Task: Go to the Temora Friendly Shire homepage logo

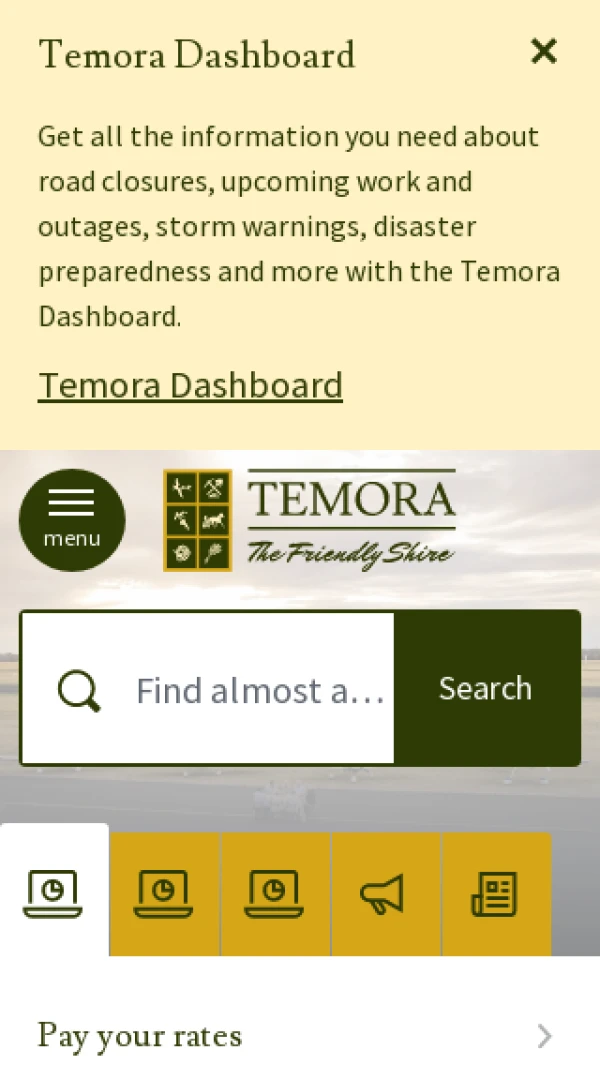Action: (310, 520)
